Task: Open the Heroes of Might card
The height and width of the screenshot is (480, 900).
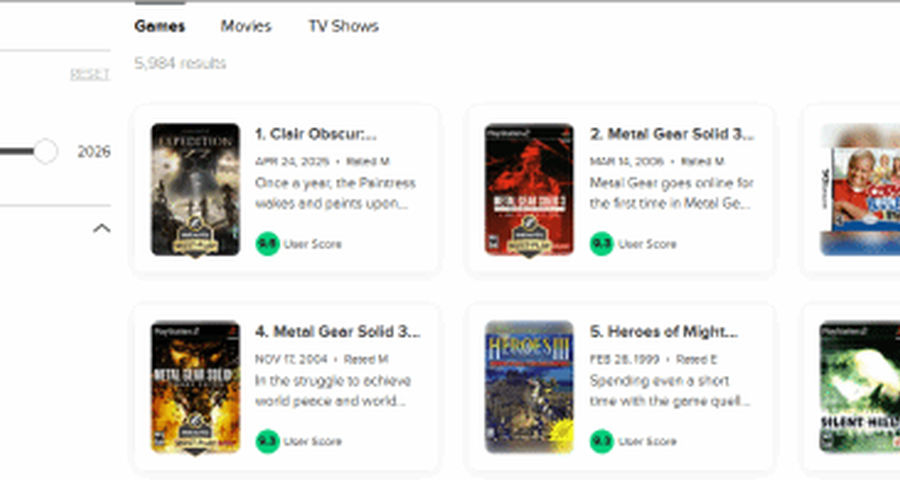Action: 663,332
